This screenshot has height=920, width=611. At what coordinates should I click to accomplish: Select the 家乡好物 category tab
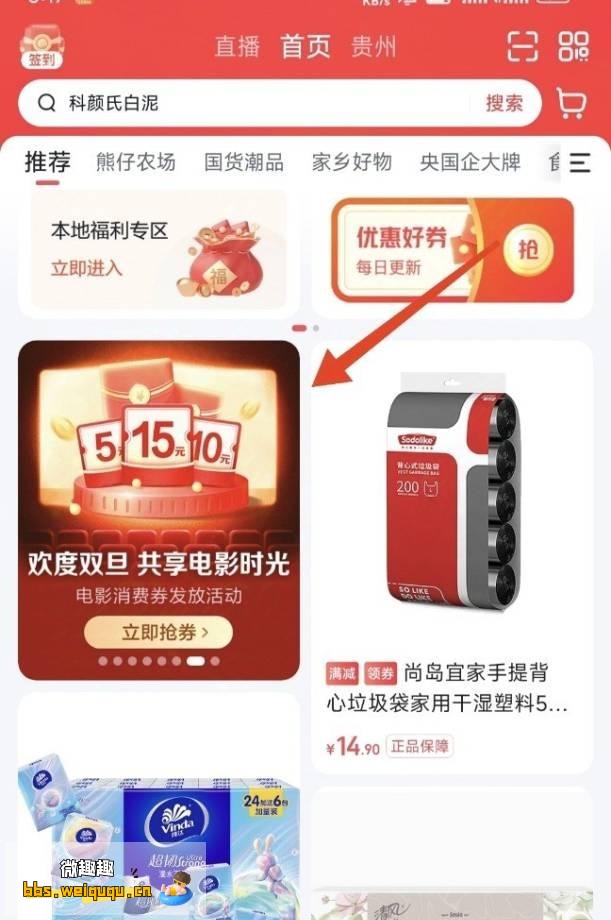tap(351, 162)
